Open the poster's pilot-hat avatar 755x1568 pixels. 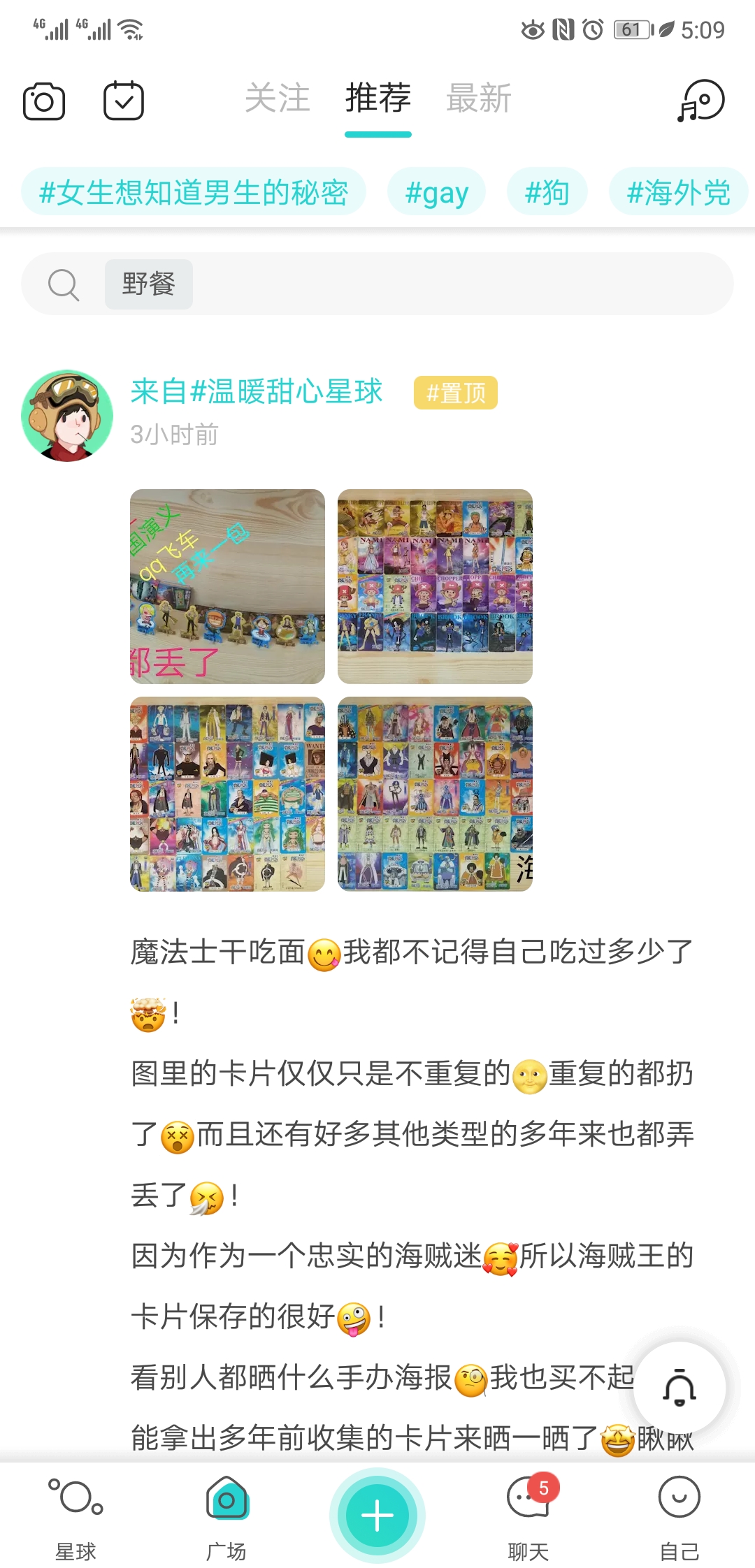pyautogui.click(x=67, y=415)
